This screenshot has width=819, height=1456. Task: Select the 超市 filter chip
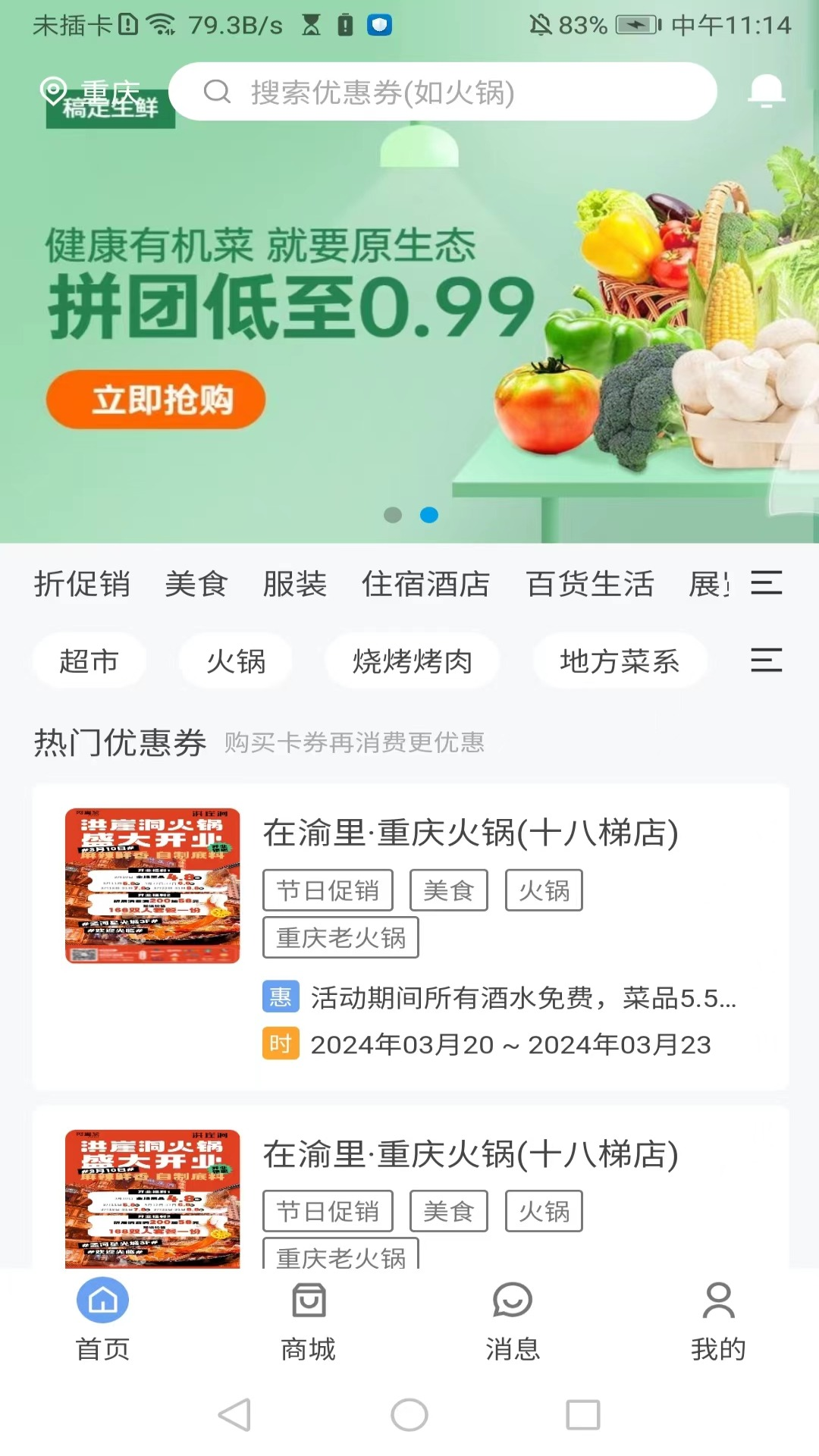pos(89,661)
